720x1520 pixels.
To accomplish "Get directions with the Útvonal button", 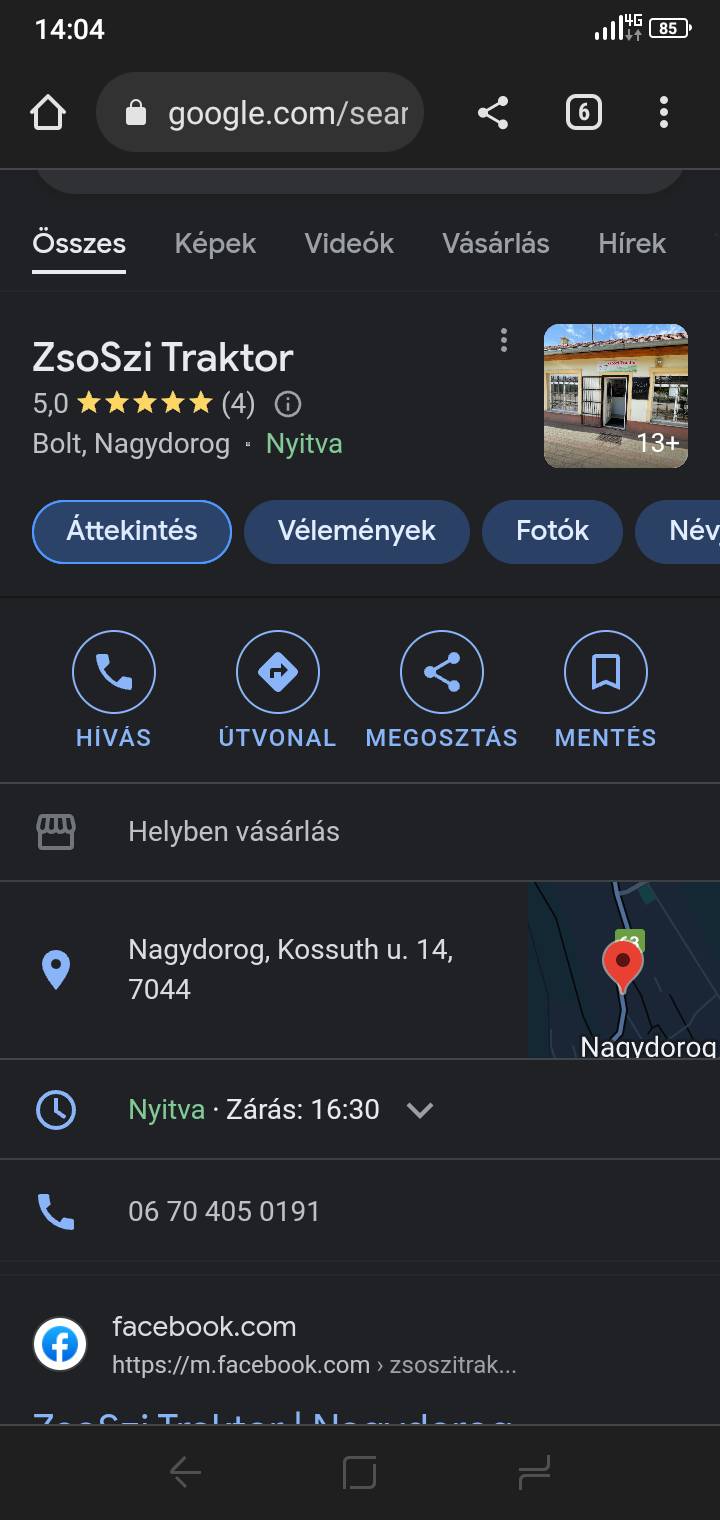I will (278, 691).
